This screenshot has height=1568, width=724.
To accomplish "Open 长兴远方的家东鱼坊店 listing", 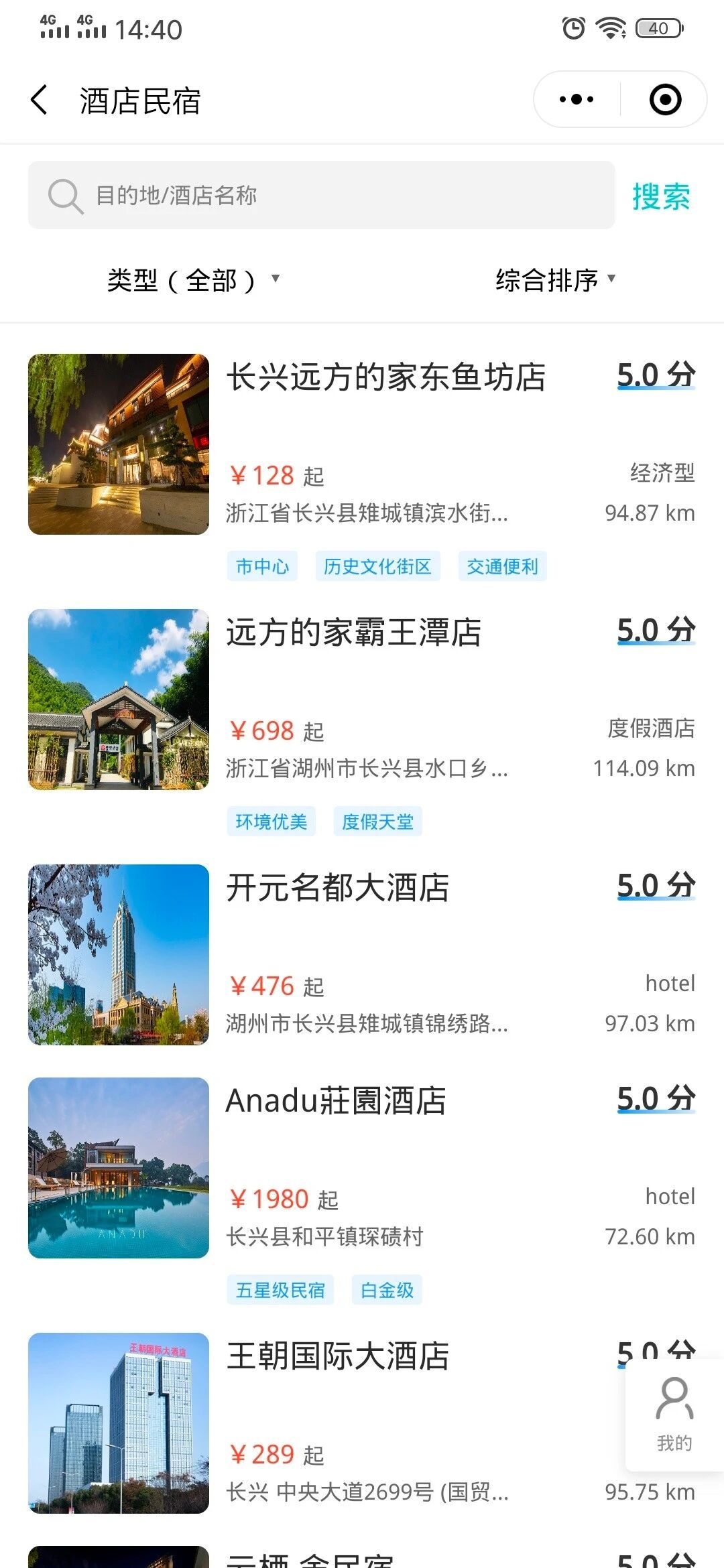I will tap(386, 377).
